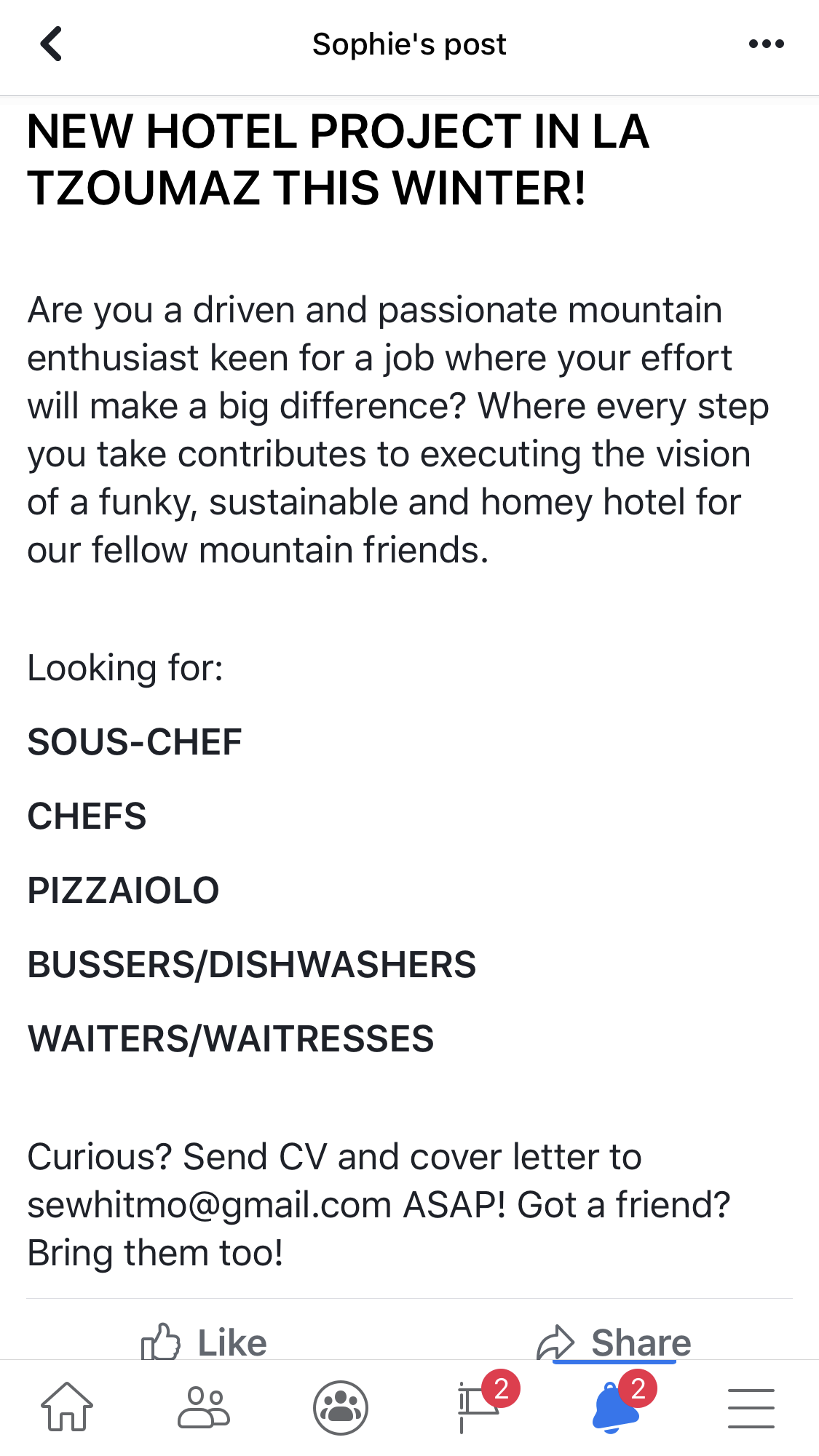Share Sophie's post
The image size is (819, 1456).
[x=614, y=1341]
